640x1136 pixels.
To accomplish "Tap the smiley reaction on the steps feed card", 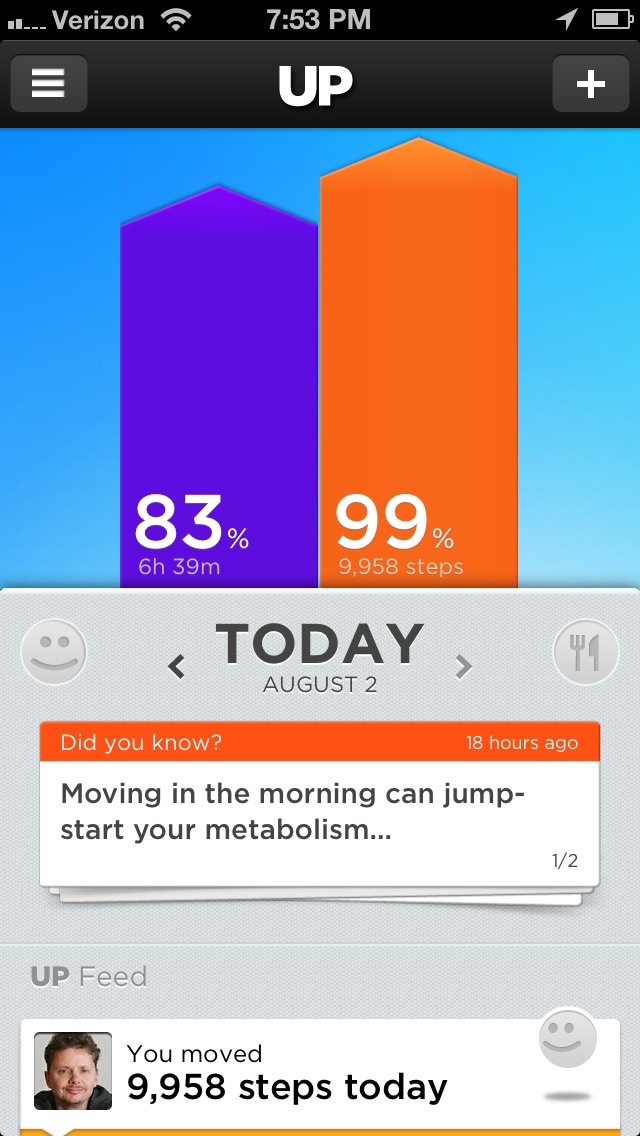I will tap(568, 1040).
